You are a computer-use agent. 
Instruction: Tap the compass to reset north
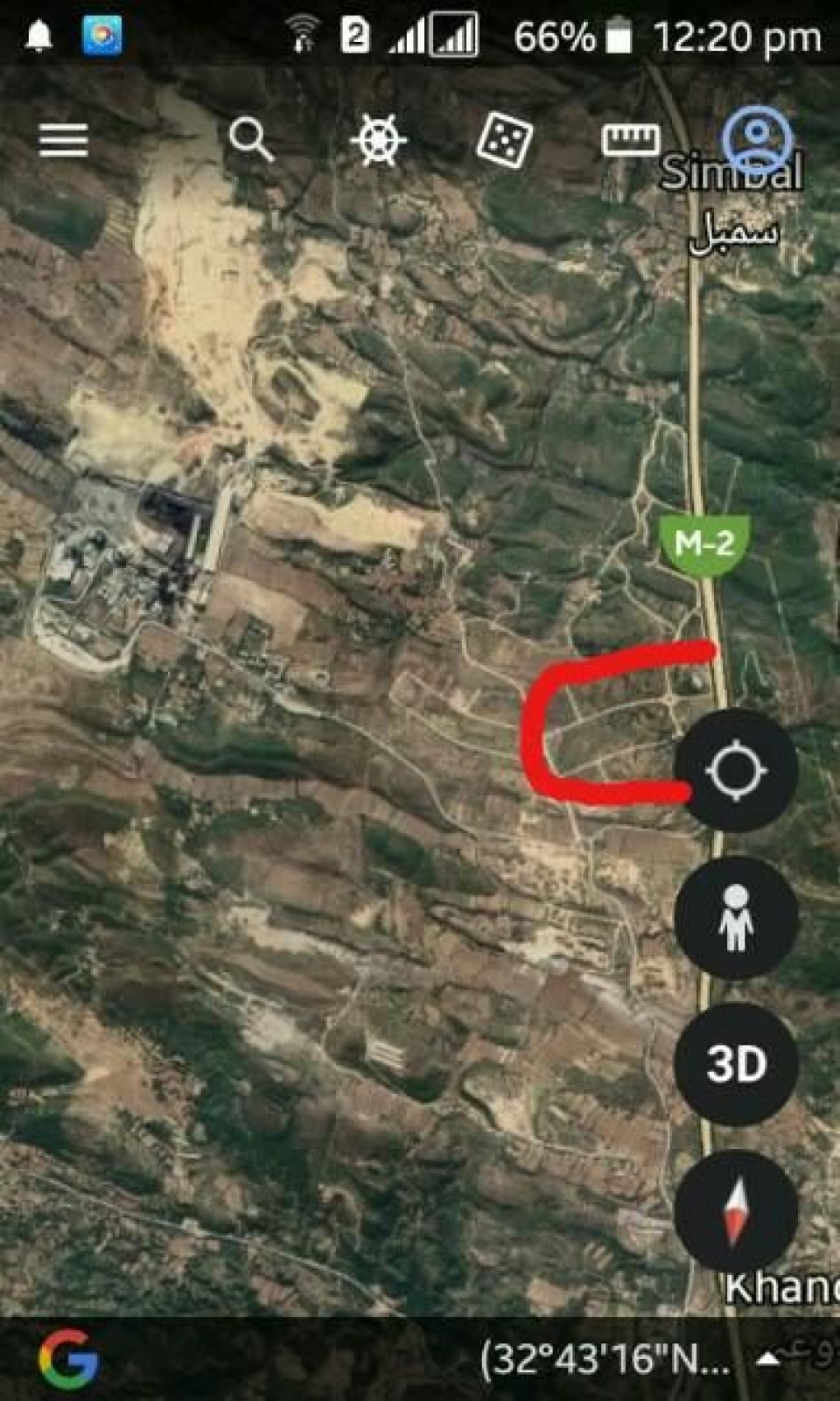click(736, 1211)
